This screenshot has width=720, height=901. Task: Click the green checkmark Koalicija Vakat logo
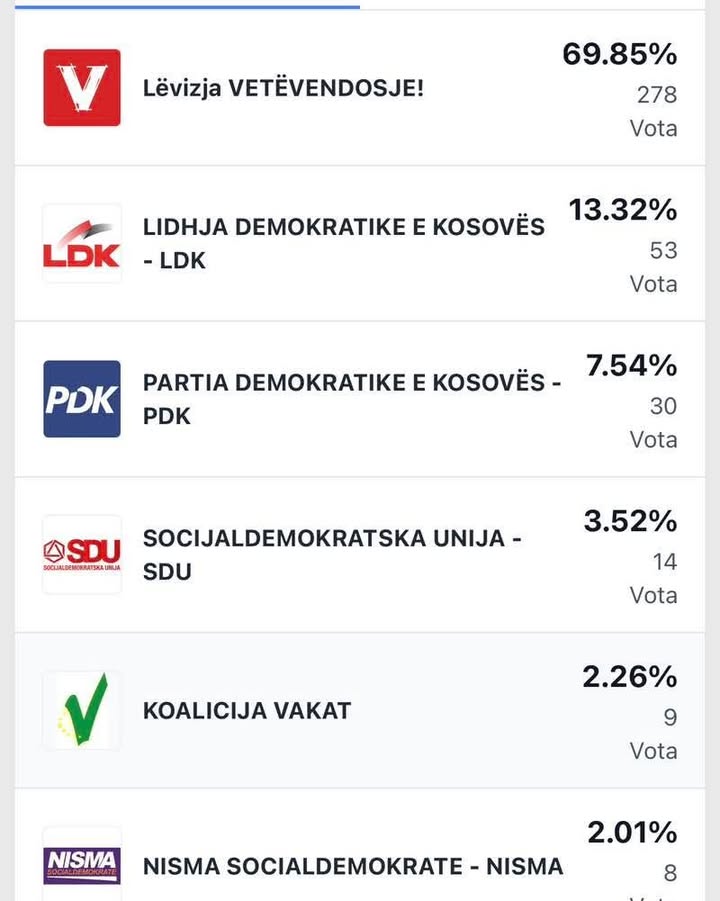coord(81,708)
